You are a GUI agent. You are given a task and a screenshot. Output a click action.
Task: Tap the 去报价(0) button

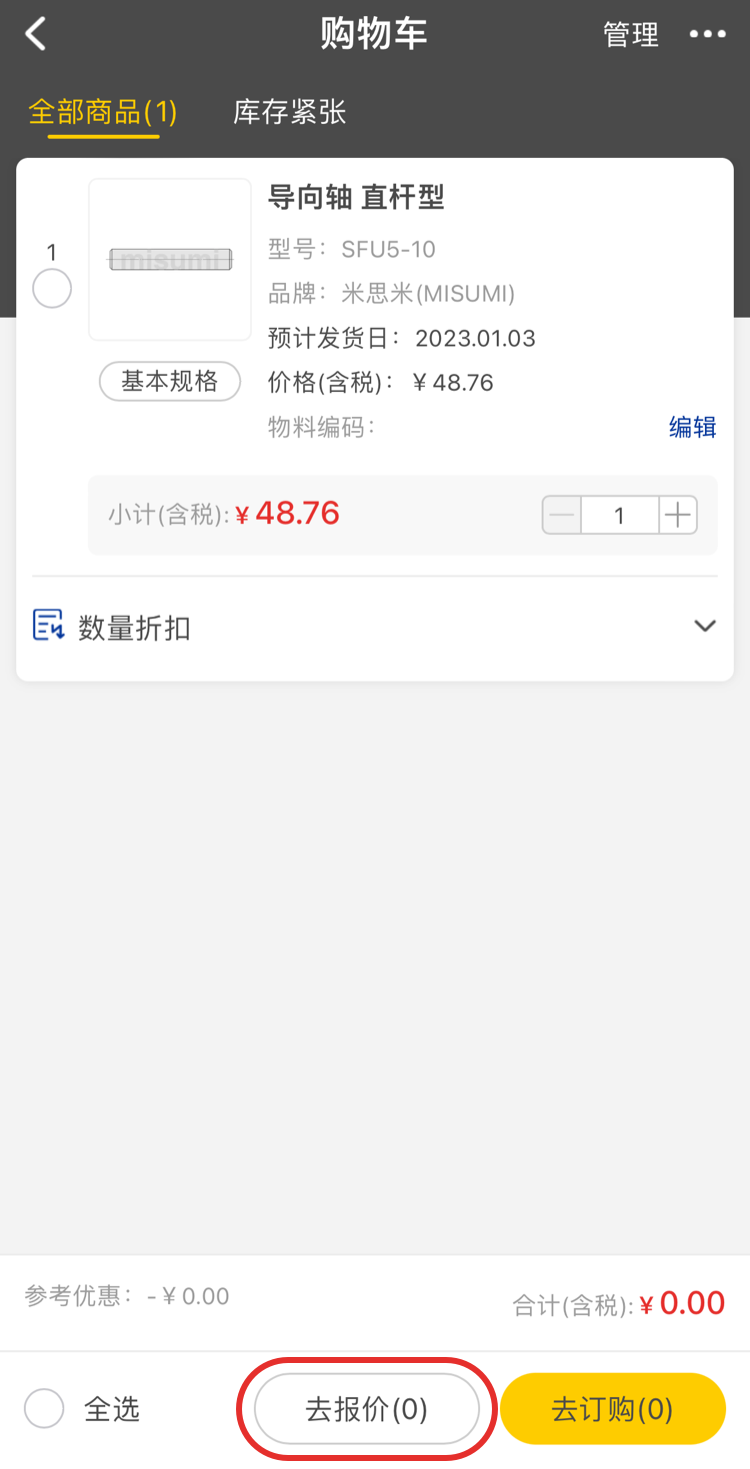366,1409
